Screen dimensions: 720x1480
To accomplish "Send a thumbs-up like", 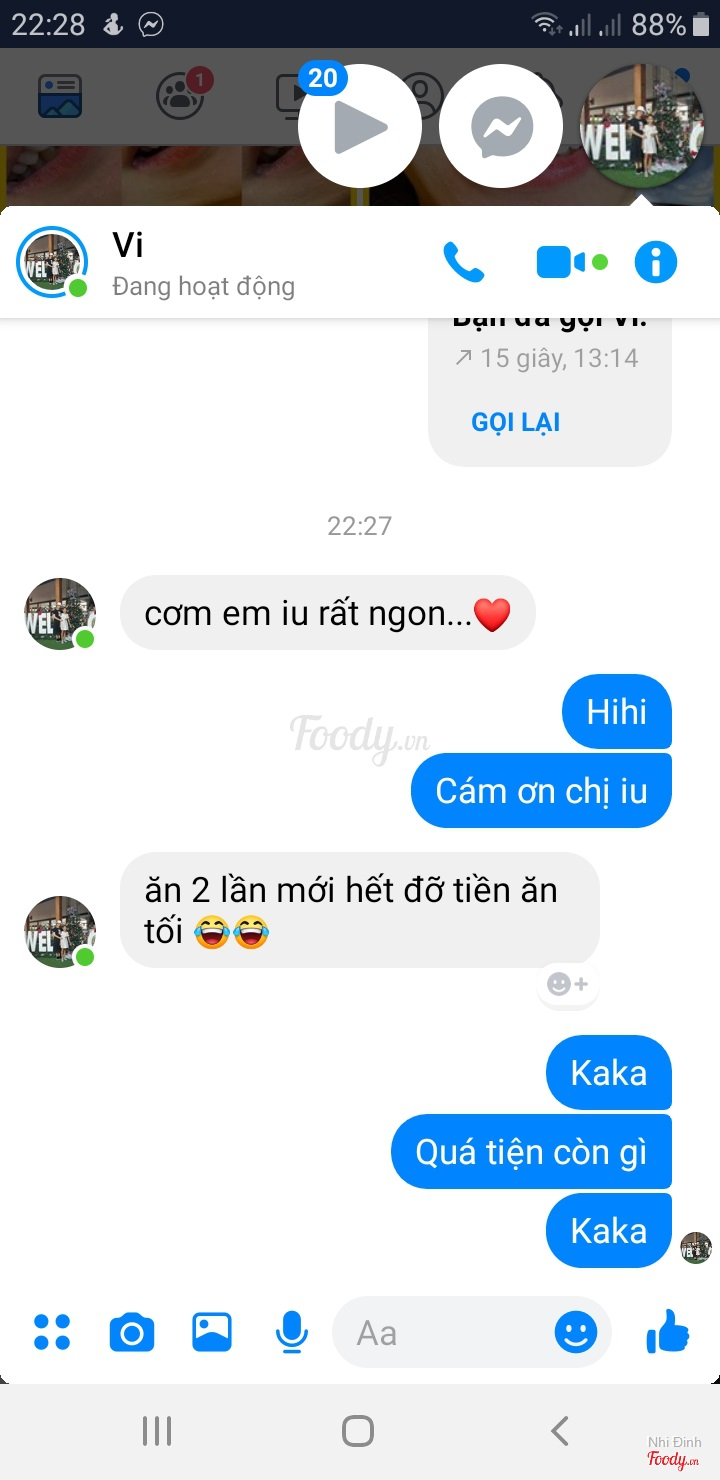I will pyautogui.click(x=668, y=1332).
